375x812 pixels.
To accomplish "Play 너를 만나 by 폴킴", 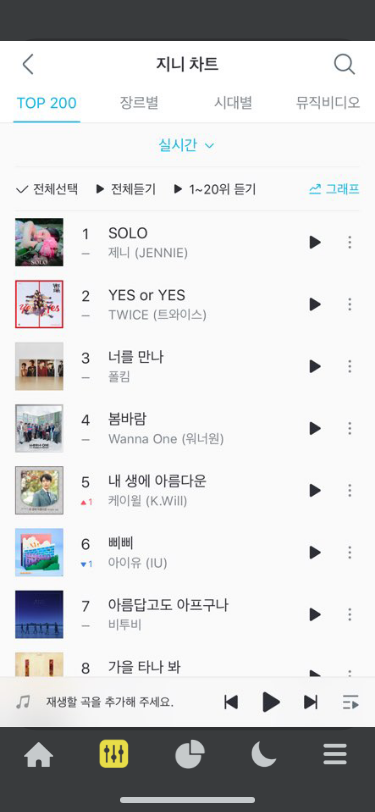I will [315, 367].
